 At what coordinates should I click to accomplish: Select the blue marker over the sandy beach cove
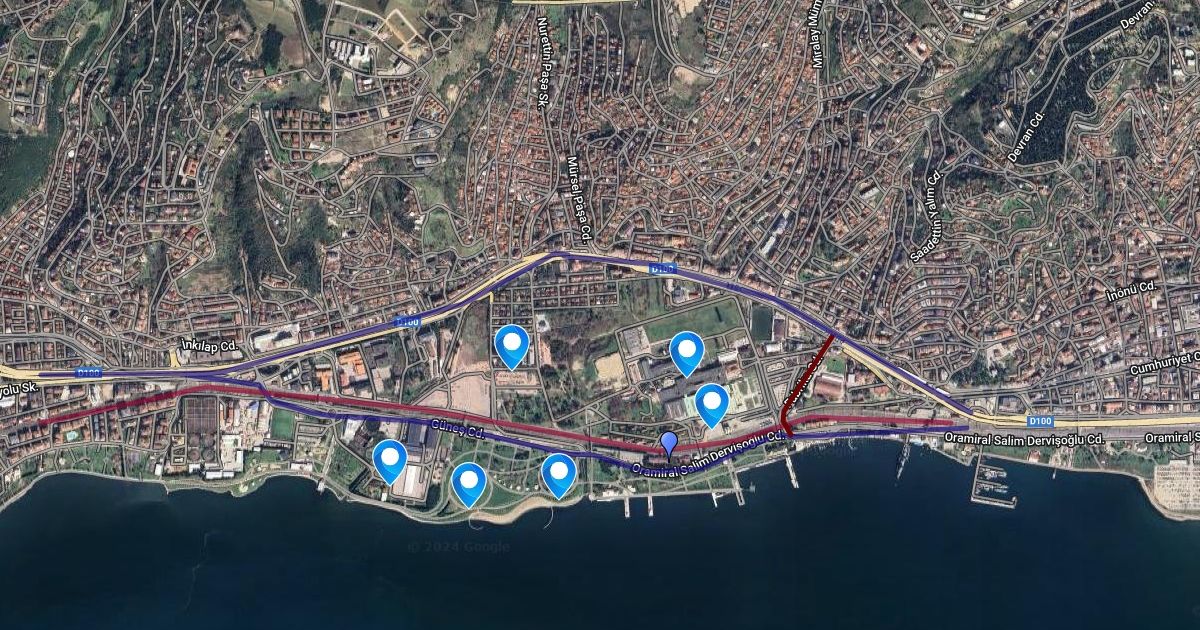[469, 482]
